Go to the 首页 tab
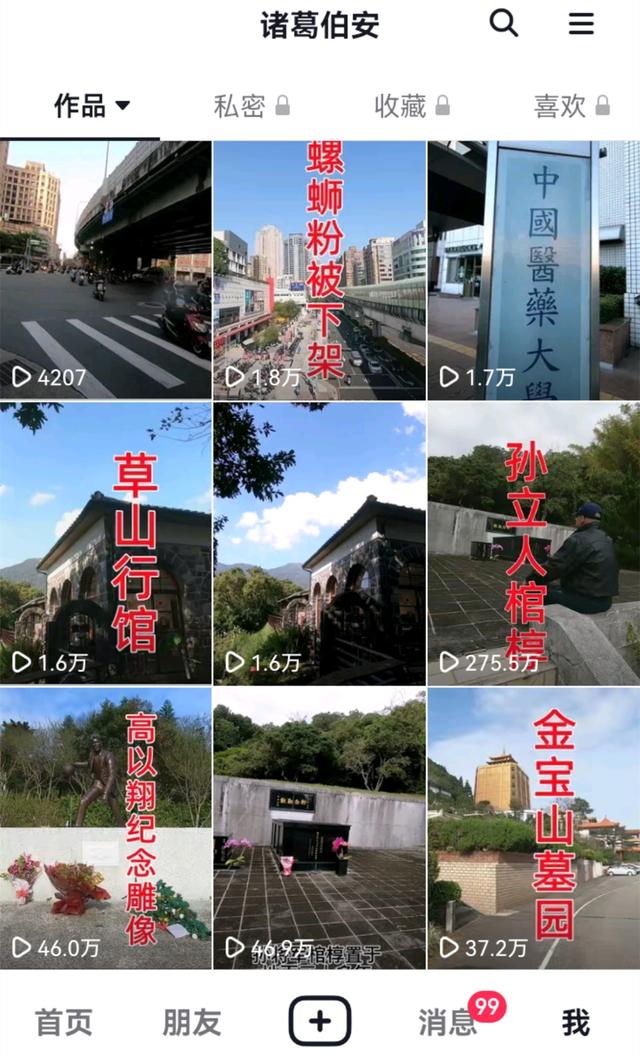The width and height of the screenshot is (640, 1056). tap(64, 1022)
